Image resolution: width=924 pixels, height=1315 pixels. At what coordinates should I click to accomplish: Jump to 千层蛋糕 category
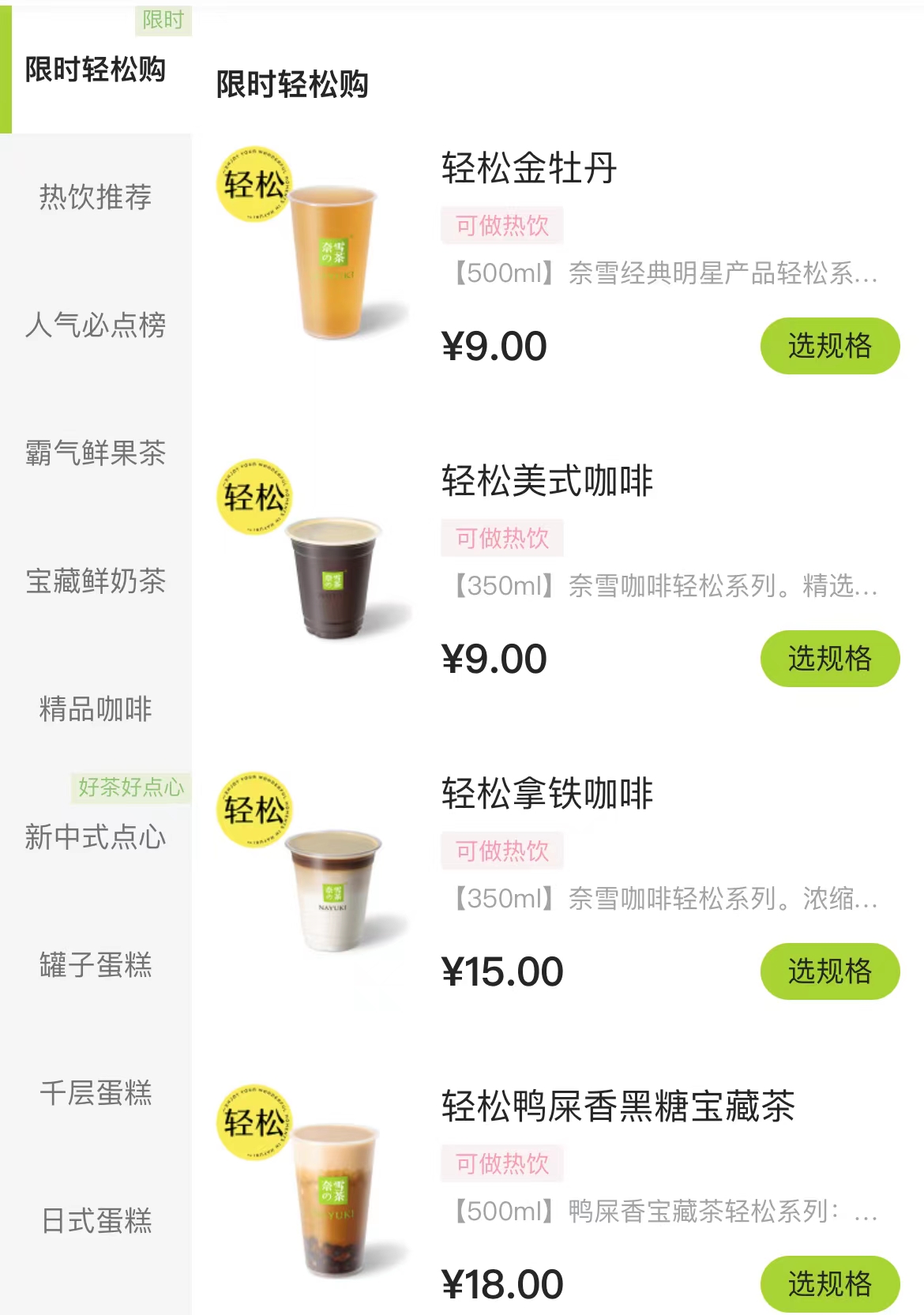pyautogui.click(x=96, y=1092)
